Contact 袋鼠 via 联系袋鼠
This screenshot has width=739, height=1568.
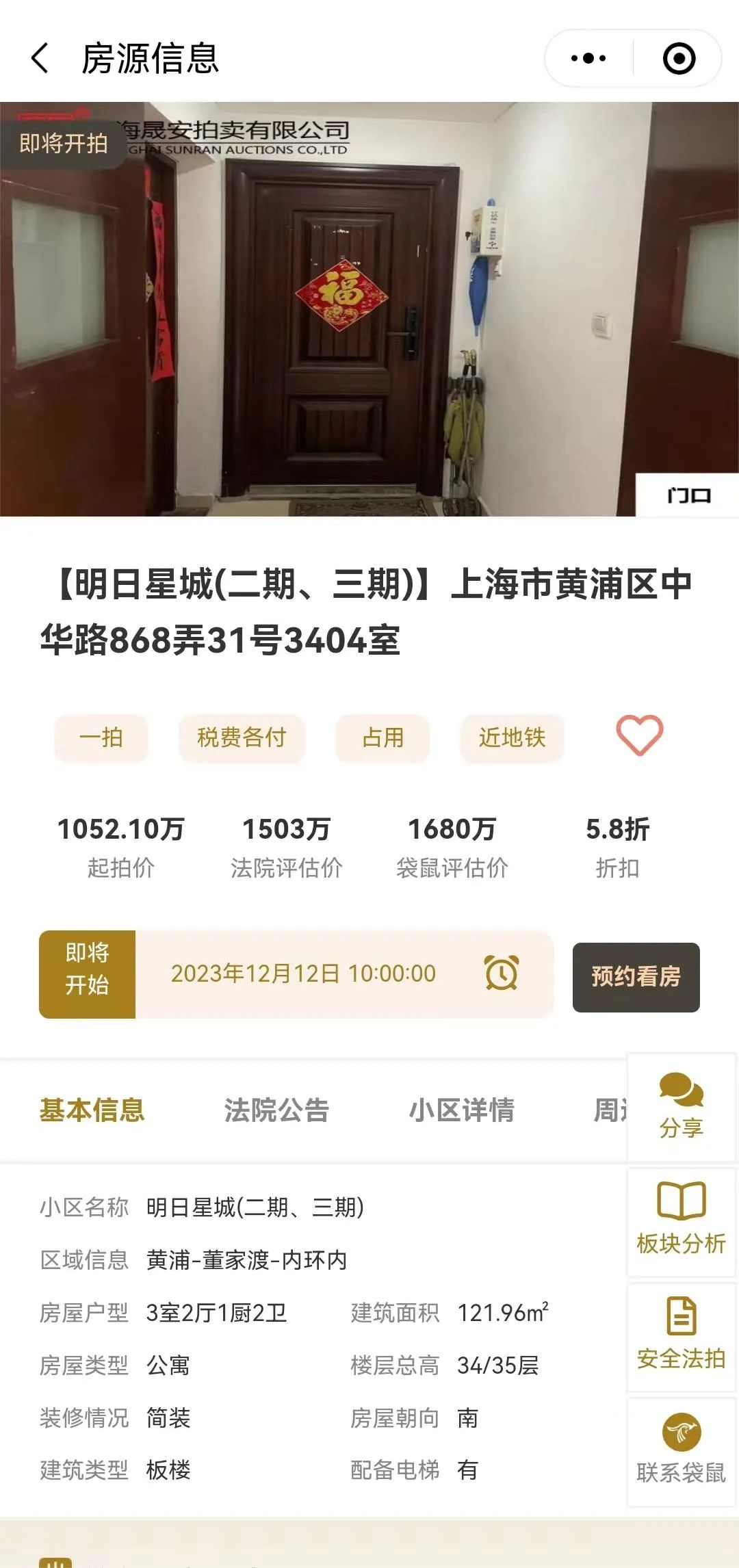(x=682, y=1450)
